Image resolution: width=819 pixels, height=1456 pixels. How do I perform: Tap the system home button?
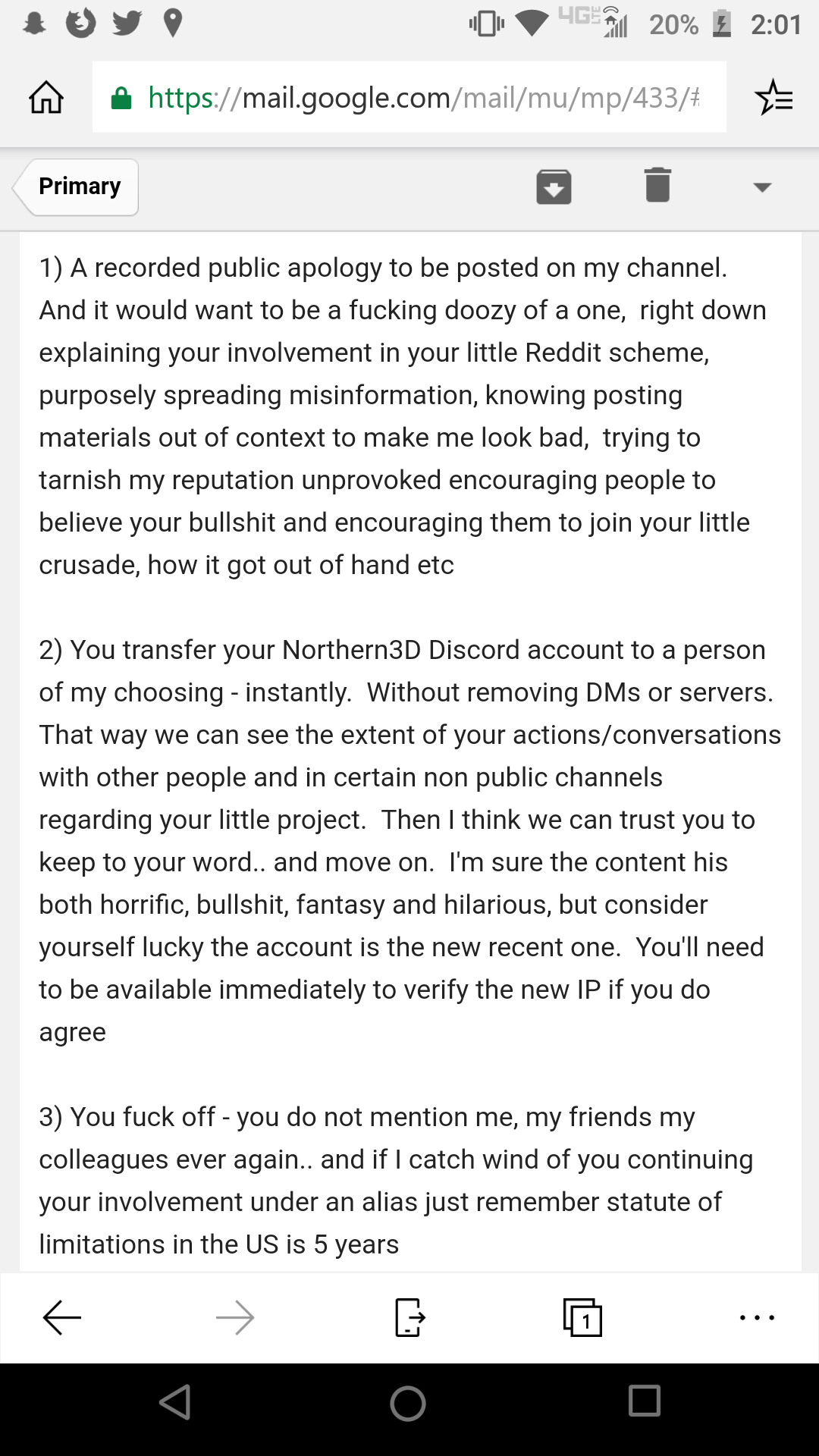(408, 1403)
